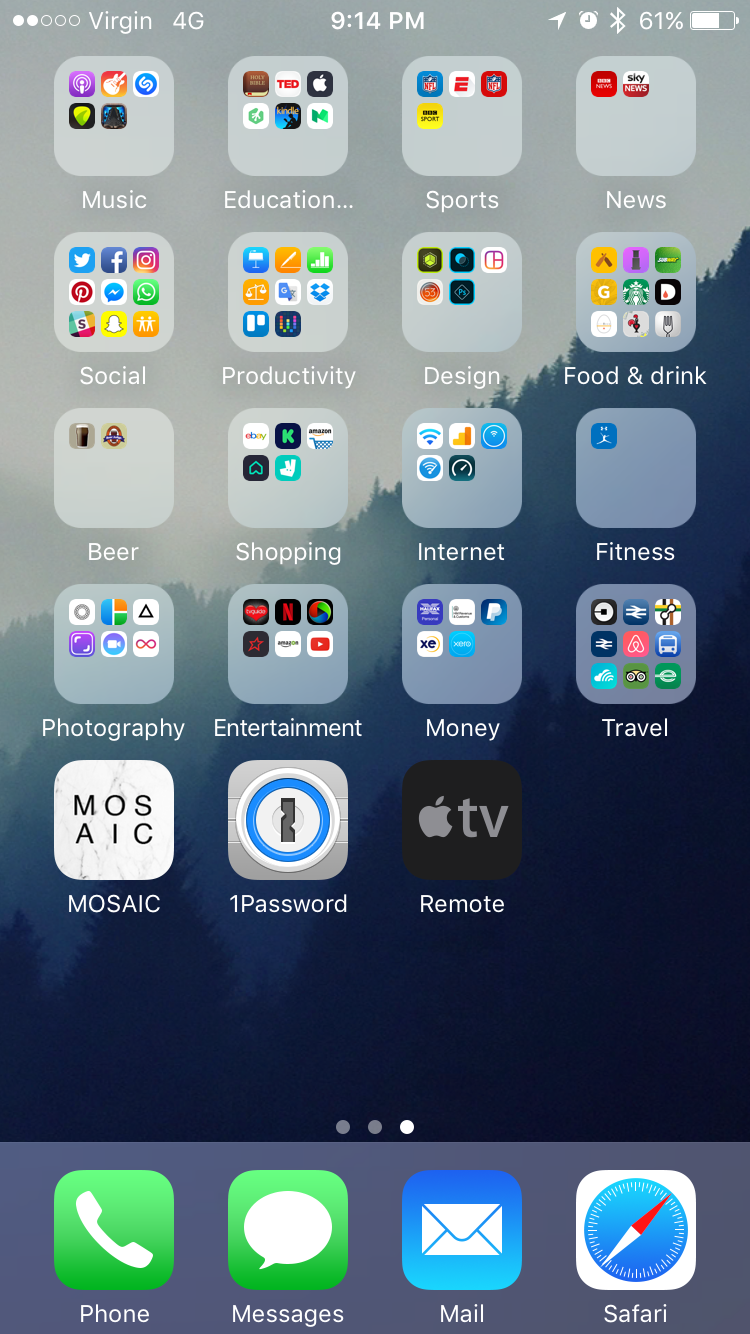750x1334 pixels.
Task: Open the Social folder
Action: point(114,292)
